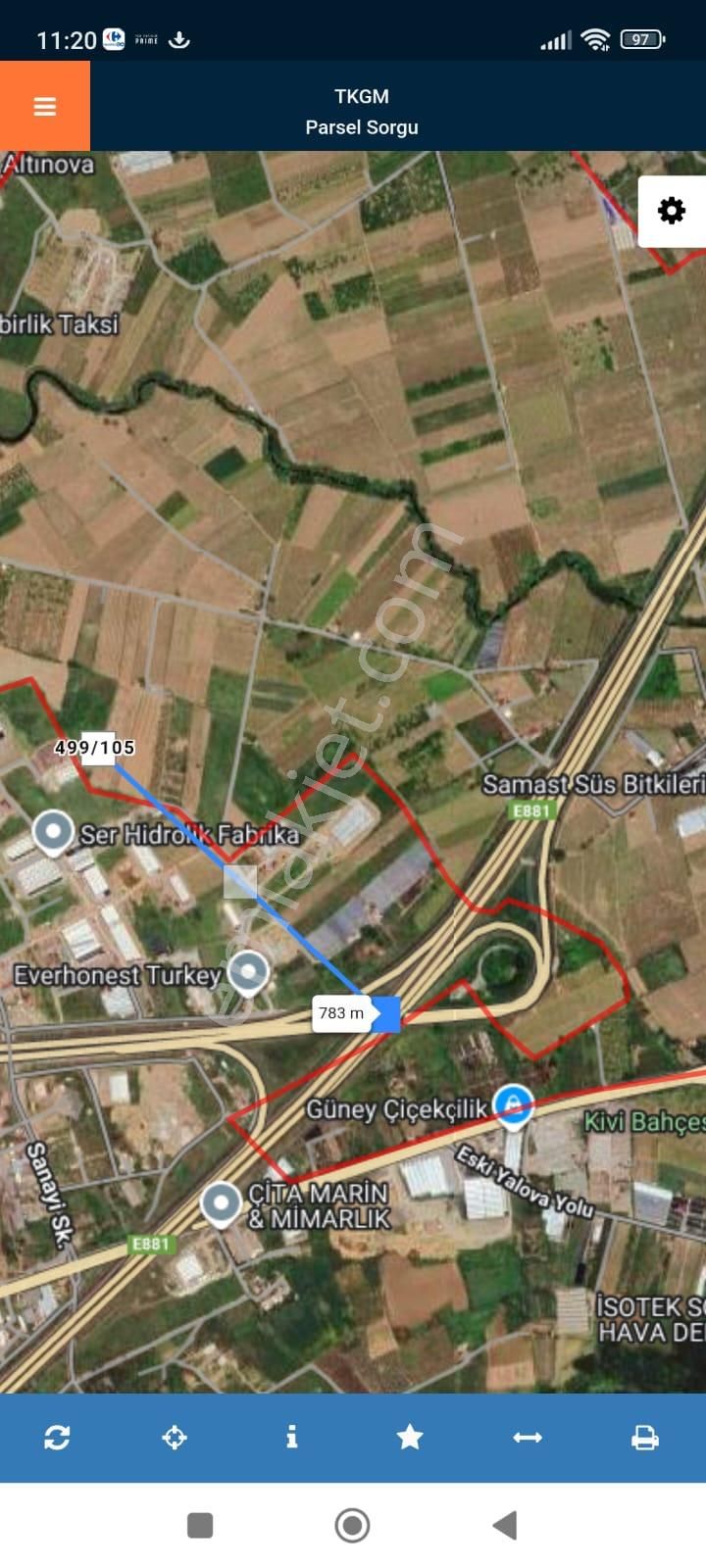Go back with system back button
Screen dimensions: 706x1568
505,1525
